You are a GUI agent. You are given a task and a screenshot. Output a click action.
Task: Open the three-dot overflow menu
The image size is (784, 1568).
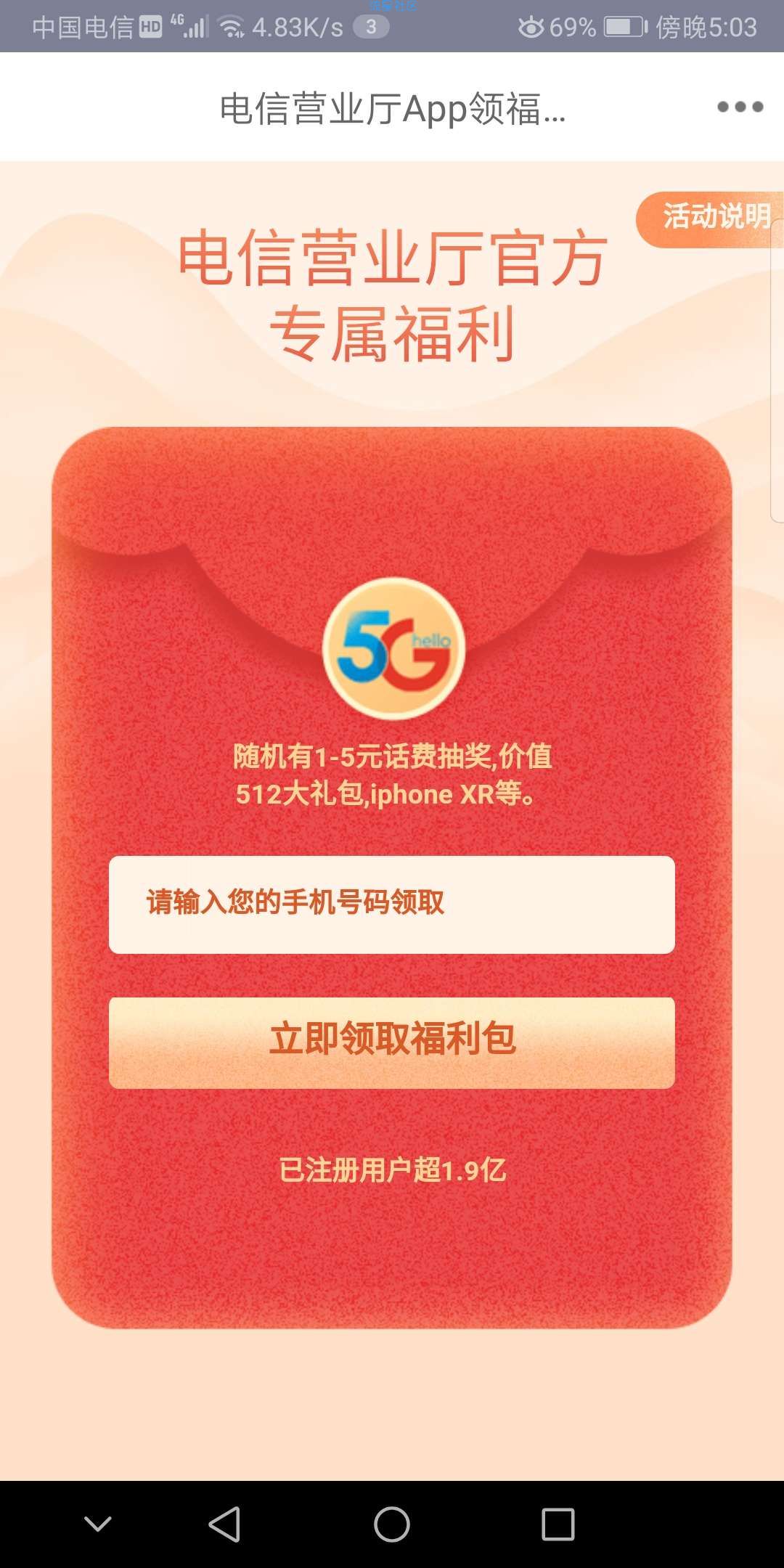(740, 107)
